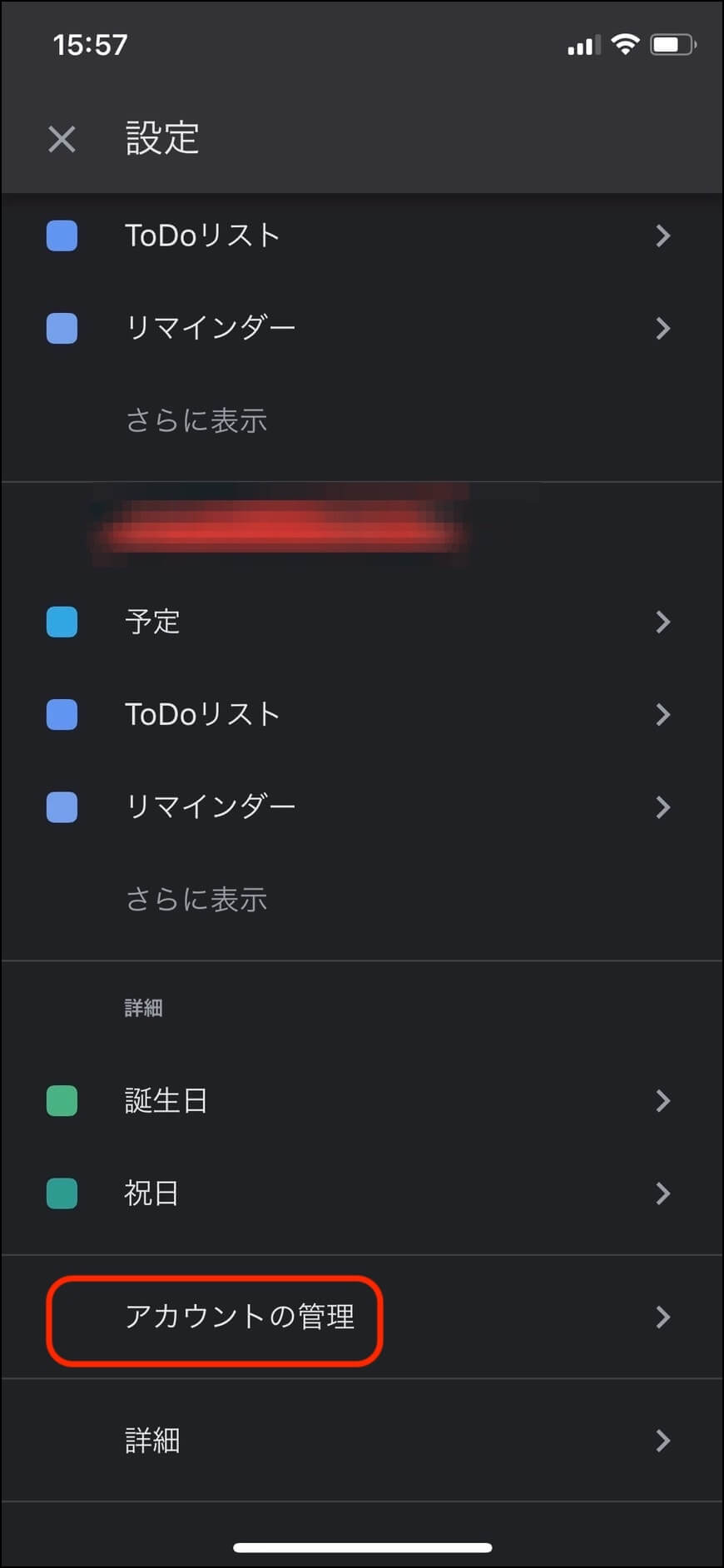Click the 祝日 teal color icon
This screenshot has height=1568, width=724.
click(x=62, y=1193)
